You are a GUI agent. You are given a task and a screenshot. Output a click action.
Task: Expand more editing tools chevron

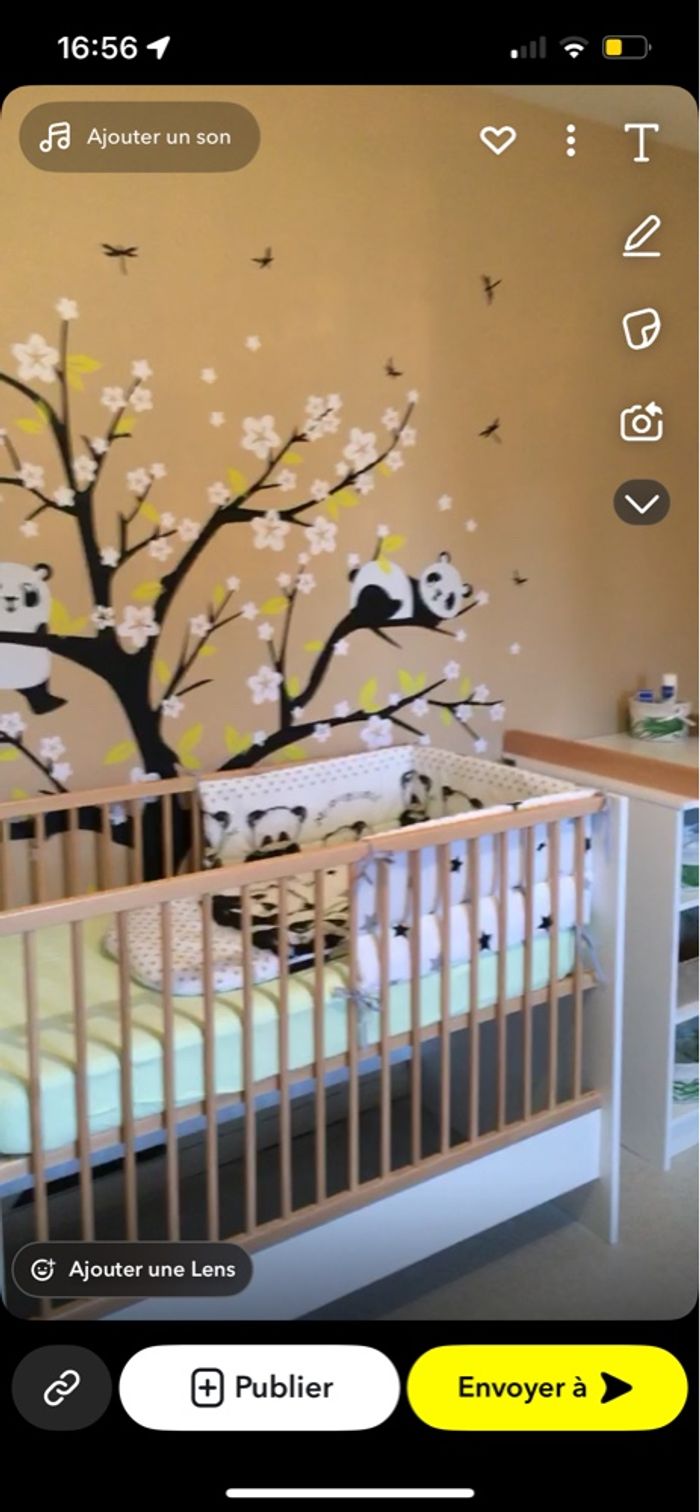[x=641, y=503]
